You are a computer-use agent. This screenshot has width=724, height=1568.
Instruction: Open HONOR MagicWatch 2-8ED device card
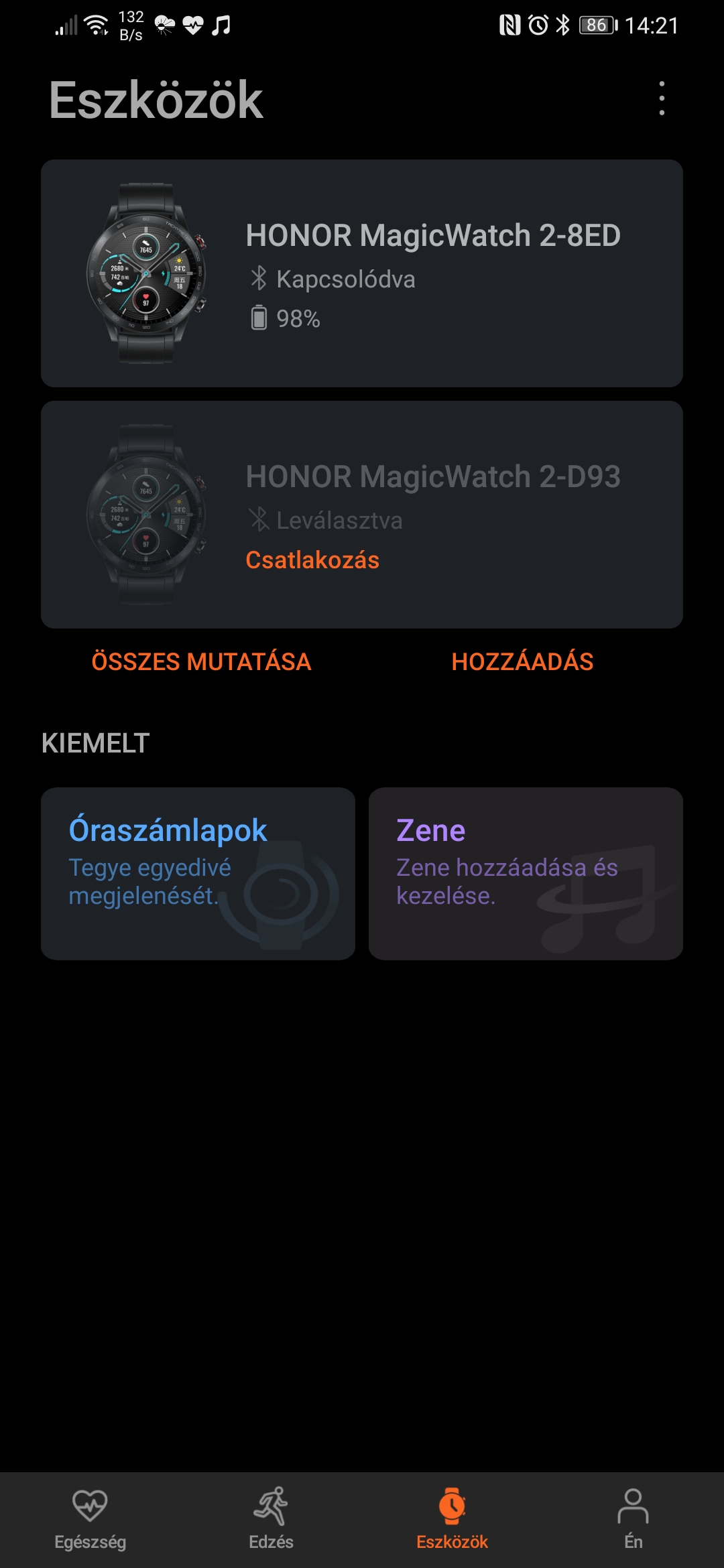[362, 273]
